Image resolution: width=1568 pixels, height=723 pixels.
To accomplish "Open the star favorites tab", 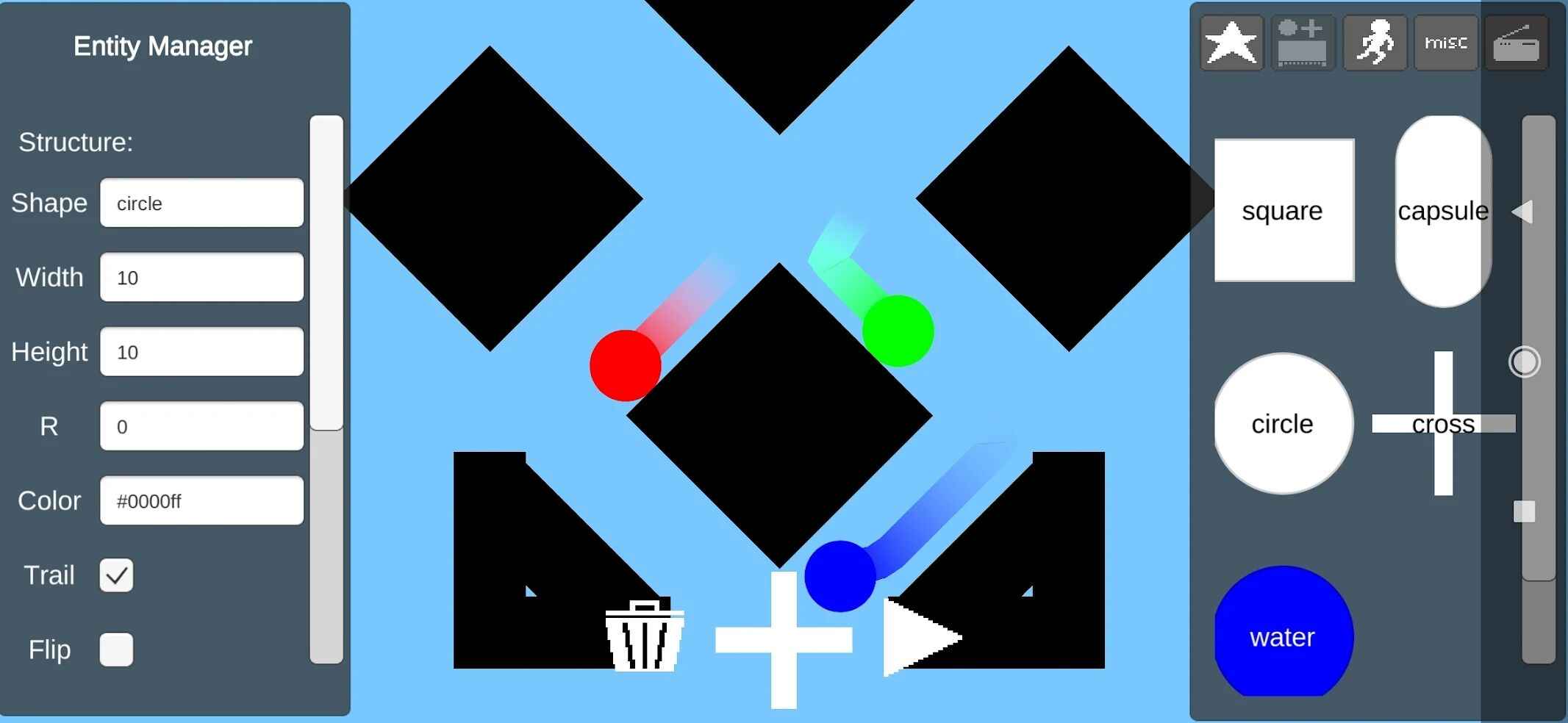I will pyautogui.click(x=1231, y=43).
